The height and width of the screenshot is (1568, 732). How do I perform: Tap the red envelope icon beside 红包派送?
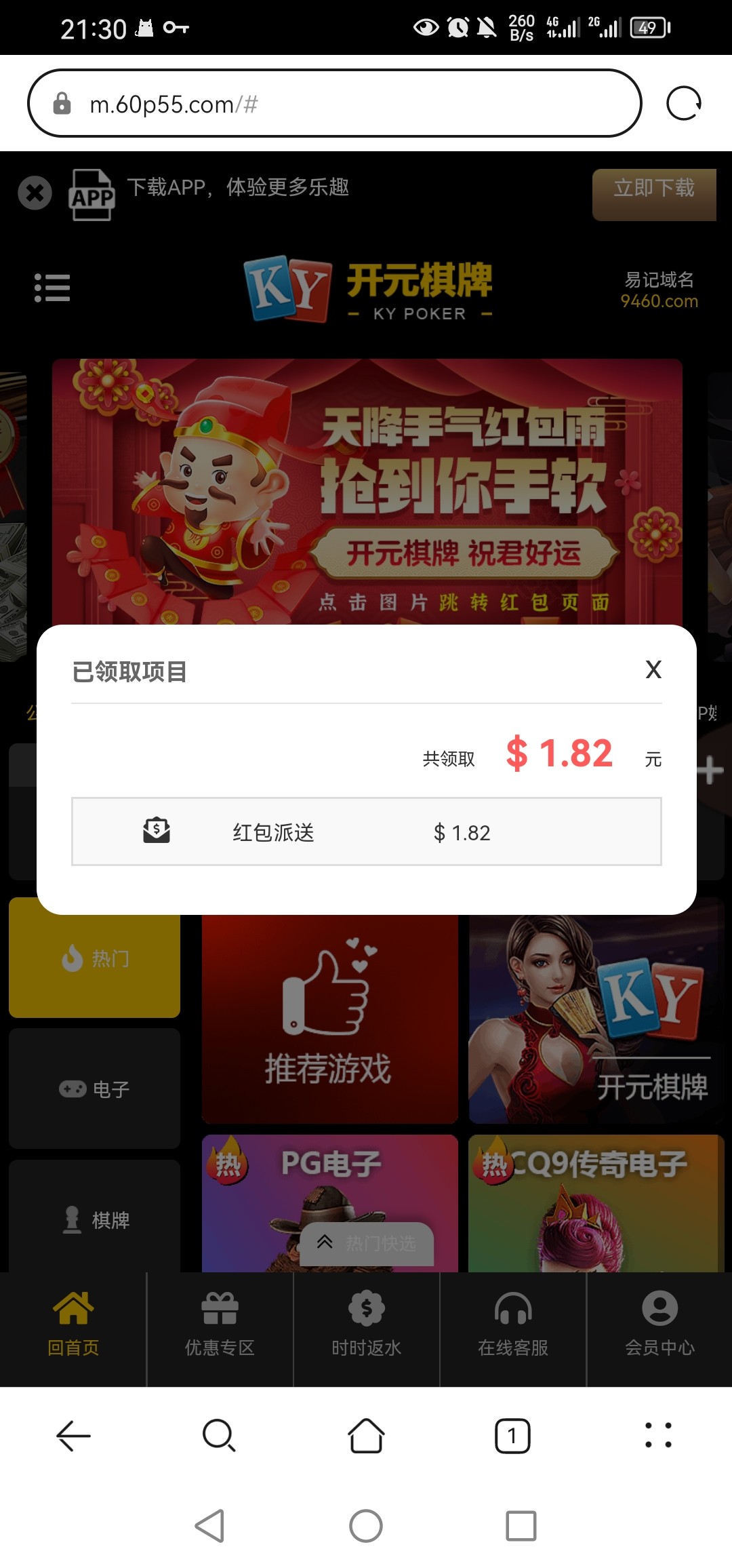pyautogui.click(x=155, y=831)
